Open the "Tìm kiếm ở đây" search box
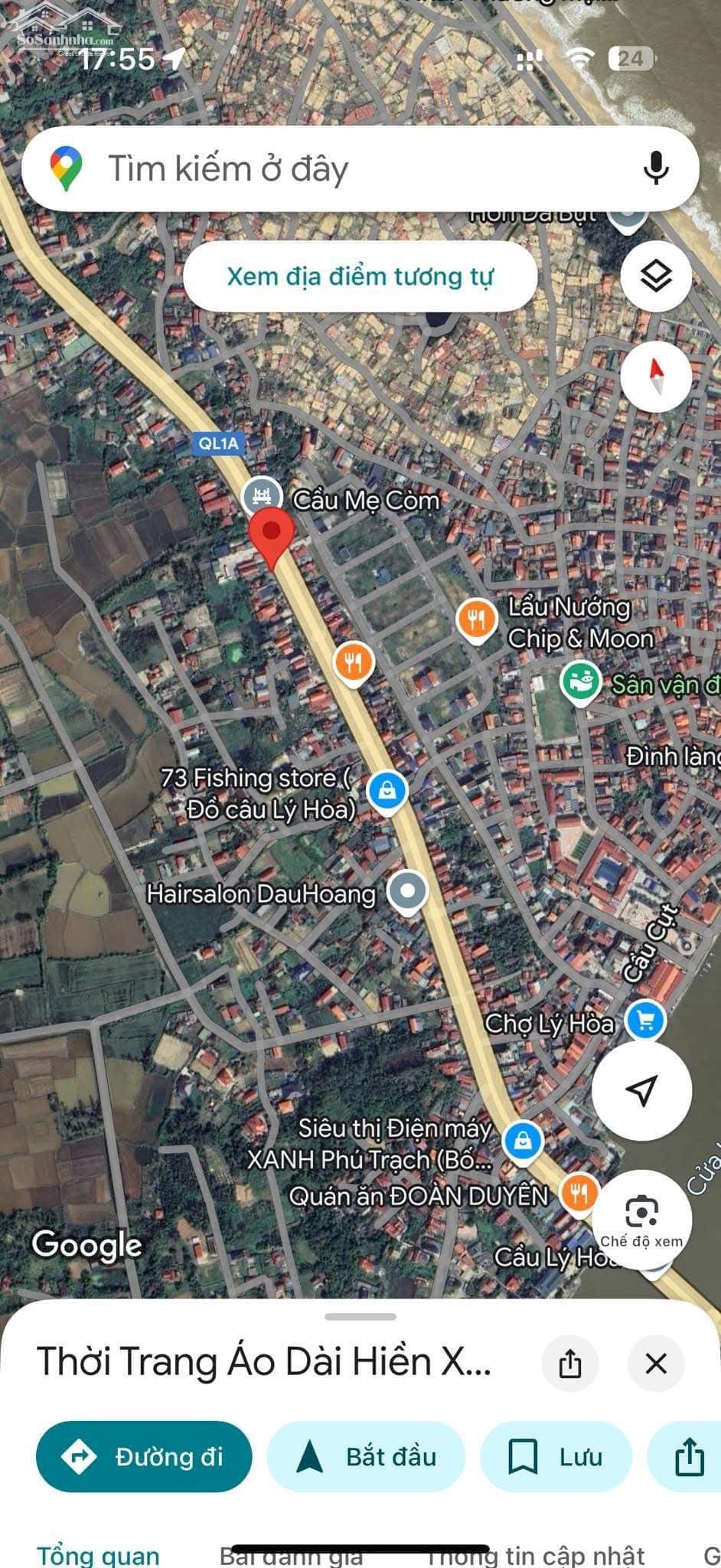This screenshot has width=721, height=1568. (x=360, y=168)
